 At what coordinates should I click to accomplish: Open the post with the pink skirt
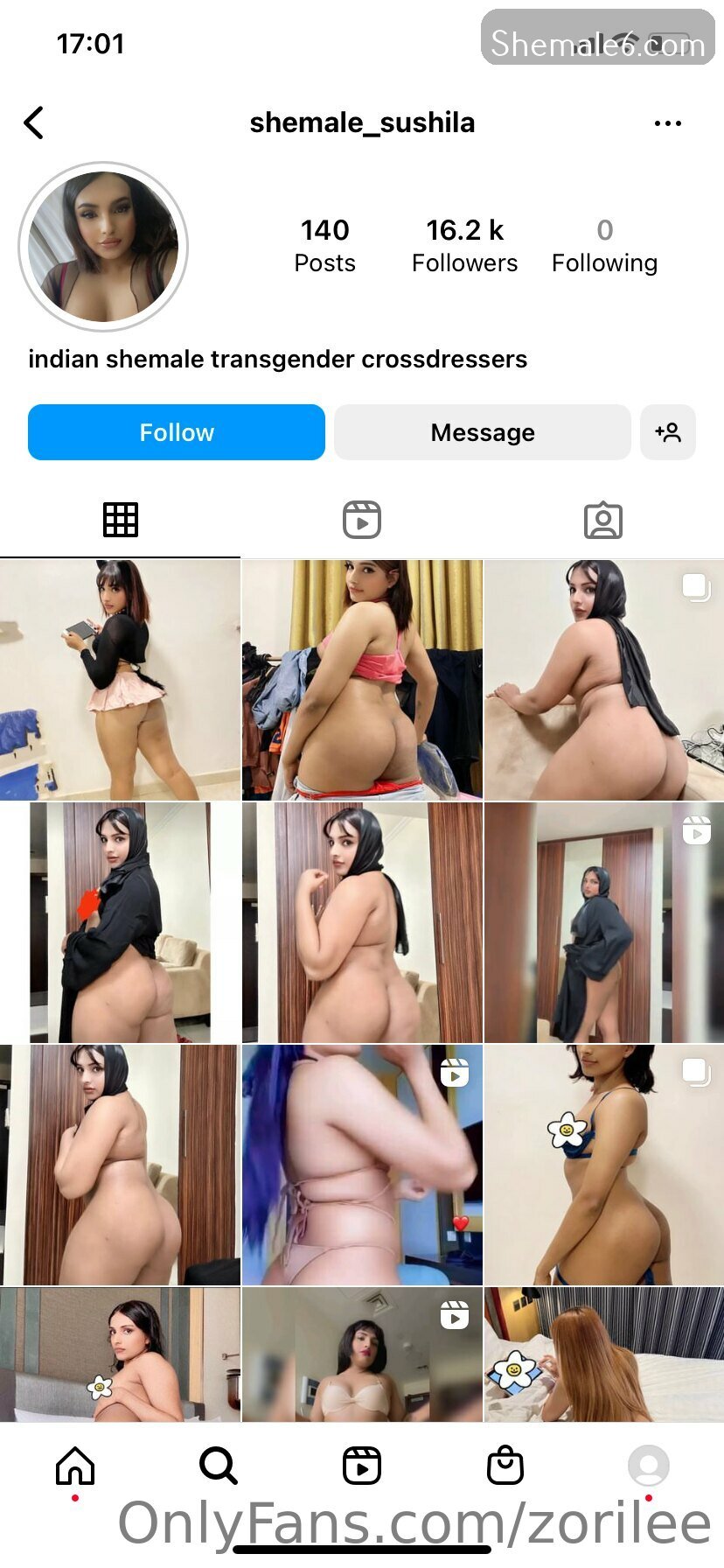point(120,680)
